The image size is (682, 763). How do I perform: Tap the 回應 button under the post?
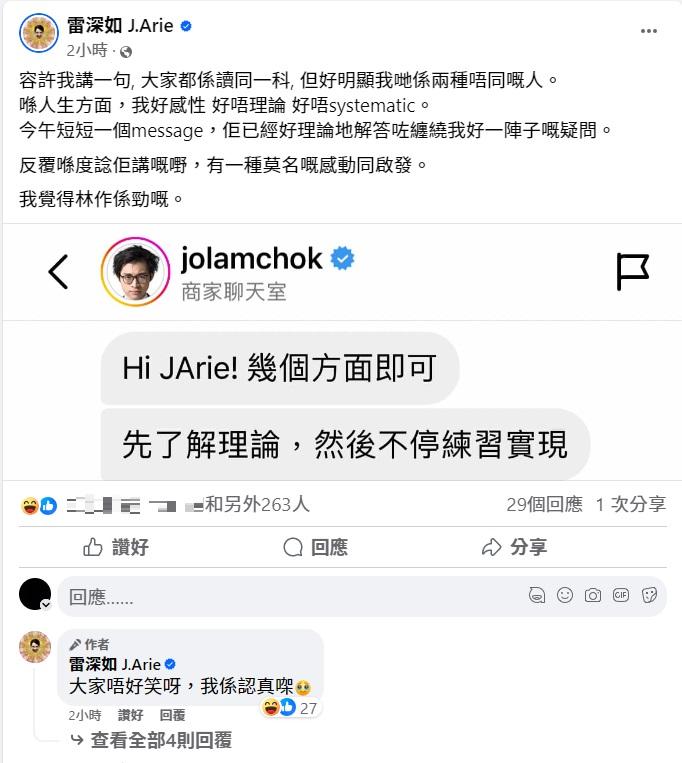click(x=316, y=547)
